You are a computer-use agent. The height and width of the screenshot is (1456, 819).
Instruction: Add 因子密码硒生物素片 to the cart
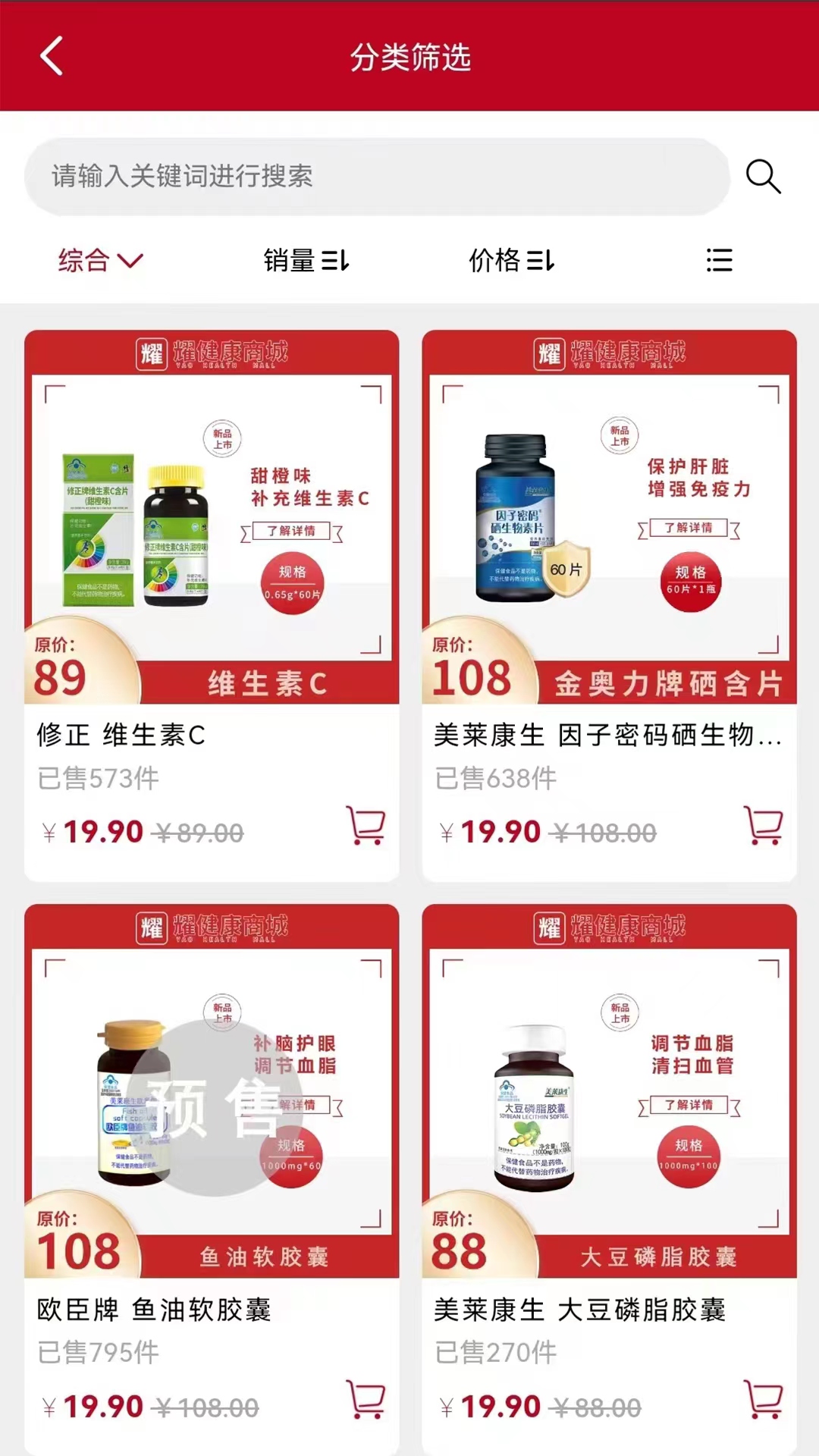point(765,828)
